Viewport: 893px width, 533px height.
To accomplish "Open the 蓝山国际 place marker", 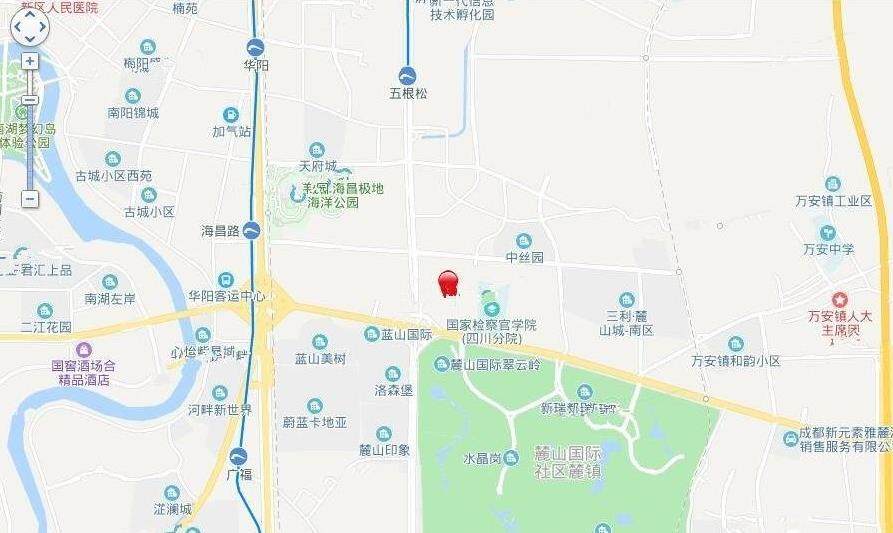I will (372, 334).
